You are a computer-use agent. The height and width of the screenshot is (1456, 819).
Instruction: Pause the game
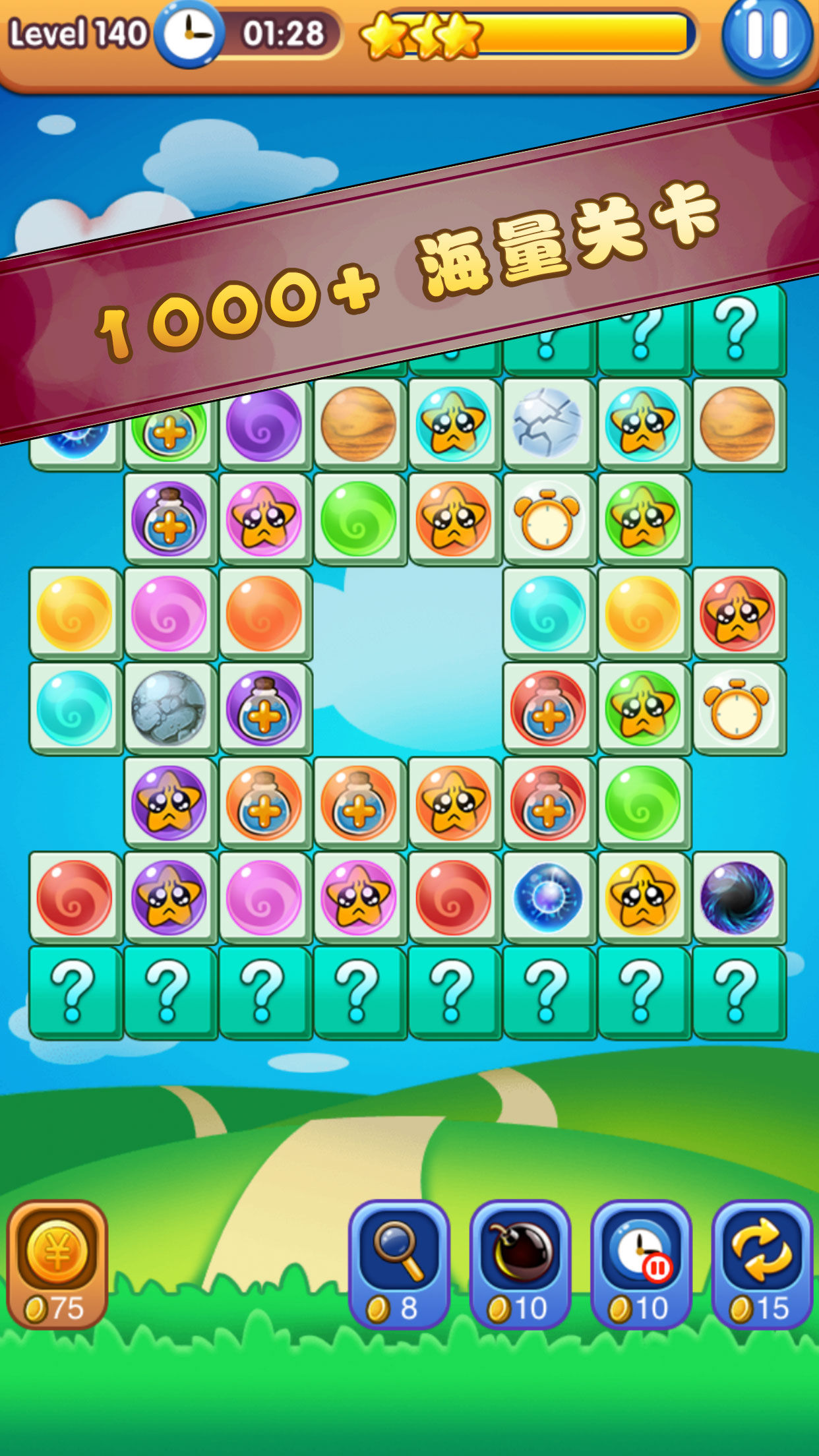pos(766,36)
